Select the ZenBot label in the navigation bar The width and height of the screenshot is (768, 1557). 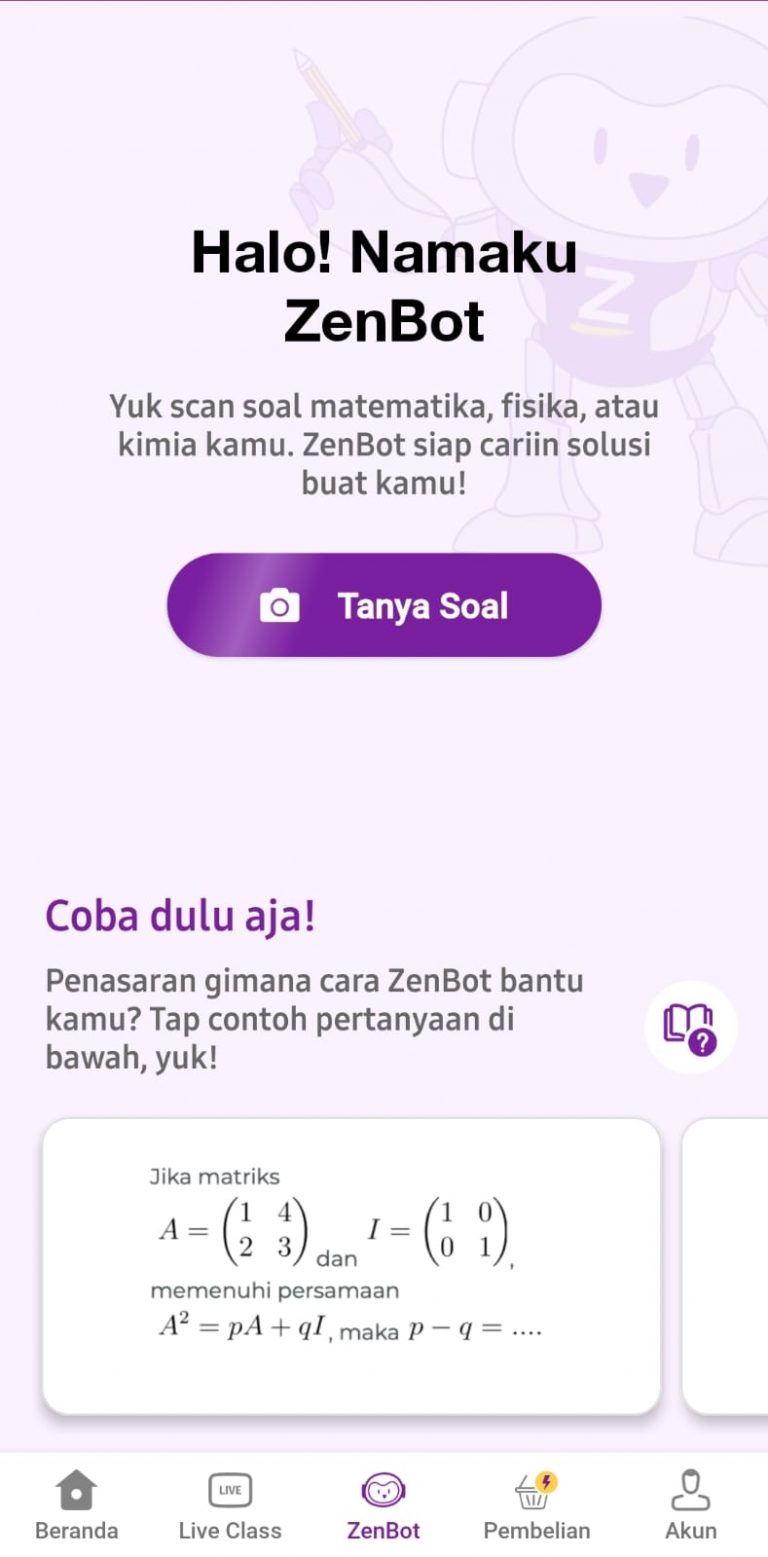[x=384, y=1530]
